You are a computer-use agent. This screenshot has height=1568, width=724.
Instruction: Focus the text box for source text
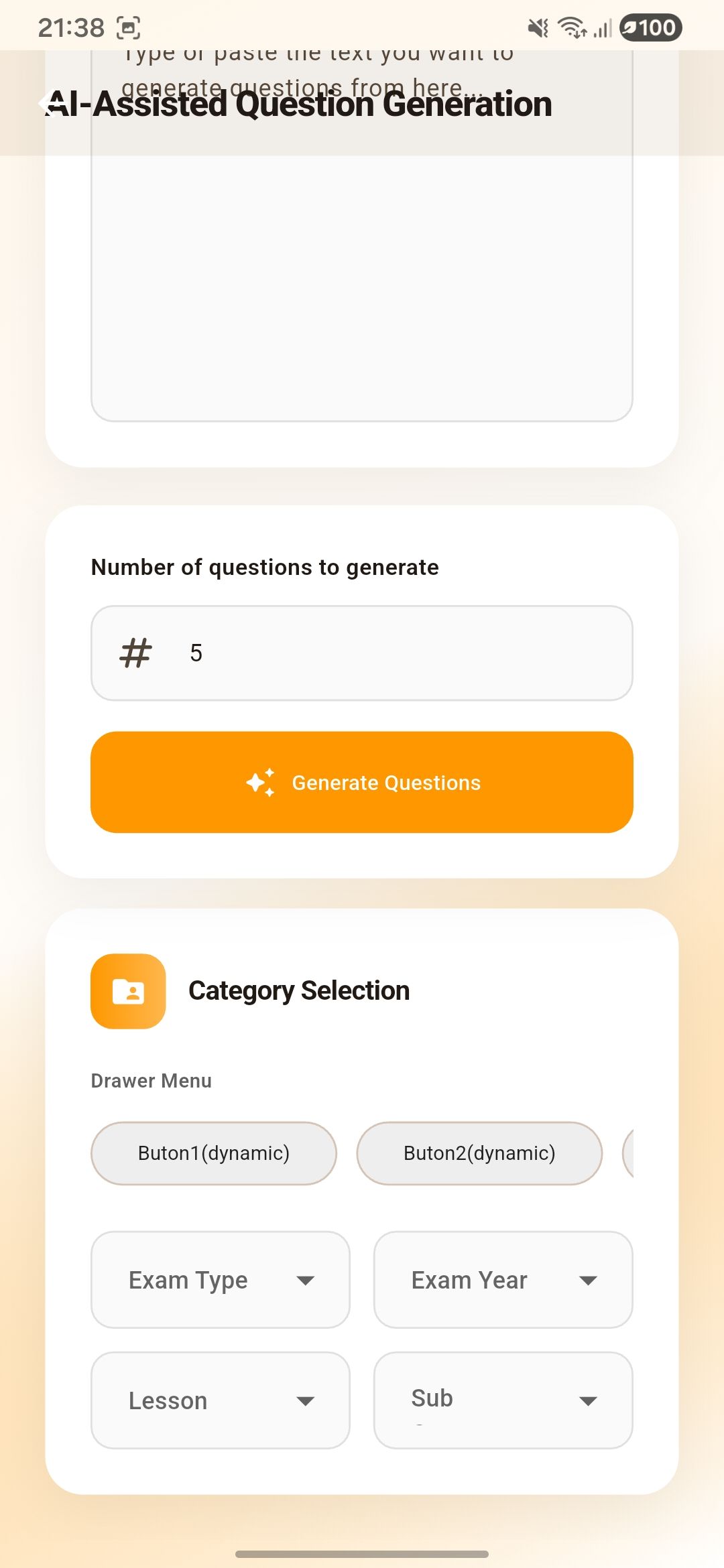[x=362, y=281]
